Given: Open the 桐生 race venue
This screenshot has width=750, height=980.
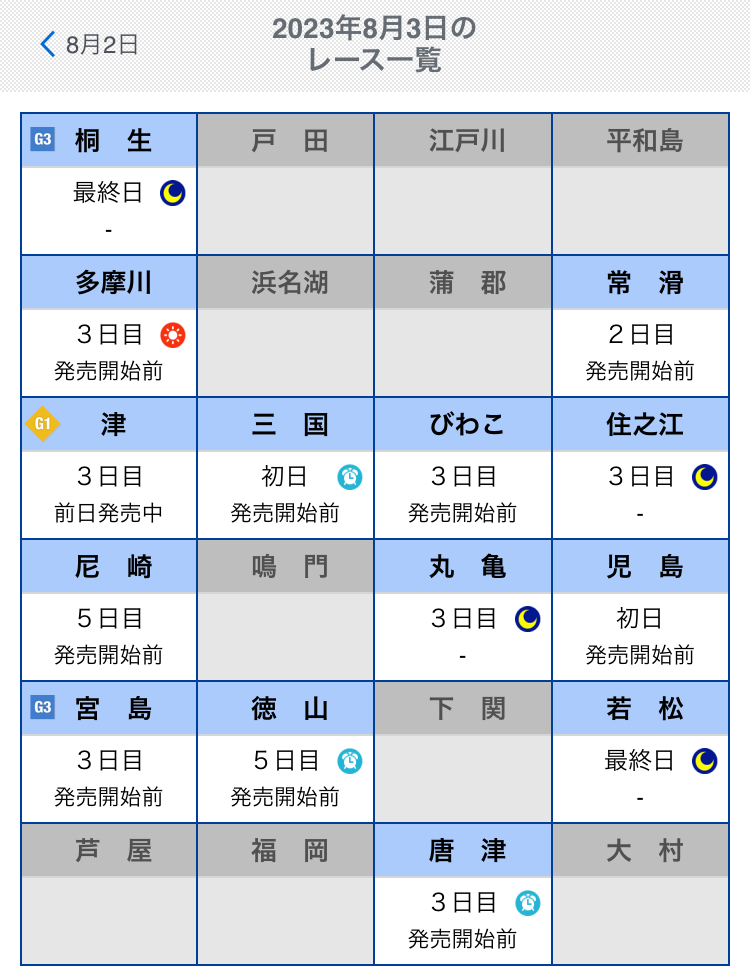Looking at the screenshot, I should click(x=109, y=141).
